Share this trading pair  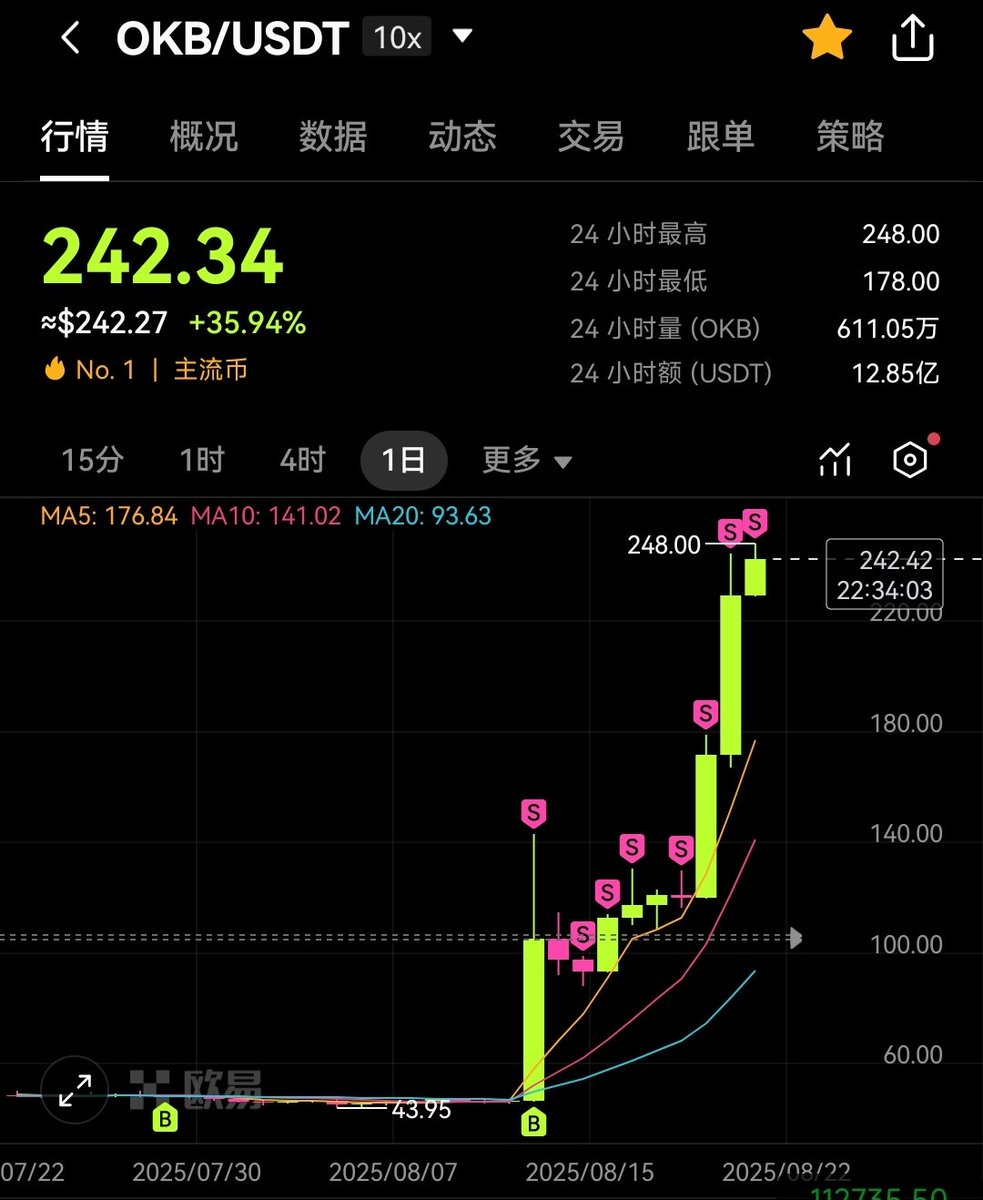(912, 40)
